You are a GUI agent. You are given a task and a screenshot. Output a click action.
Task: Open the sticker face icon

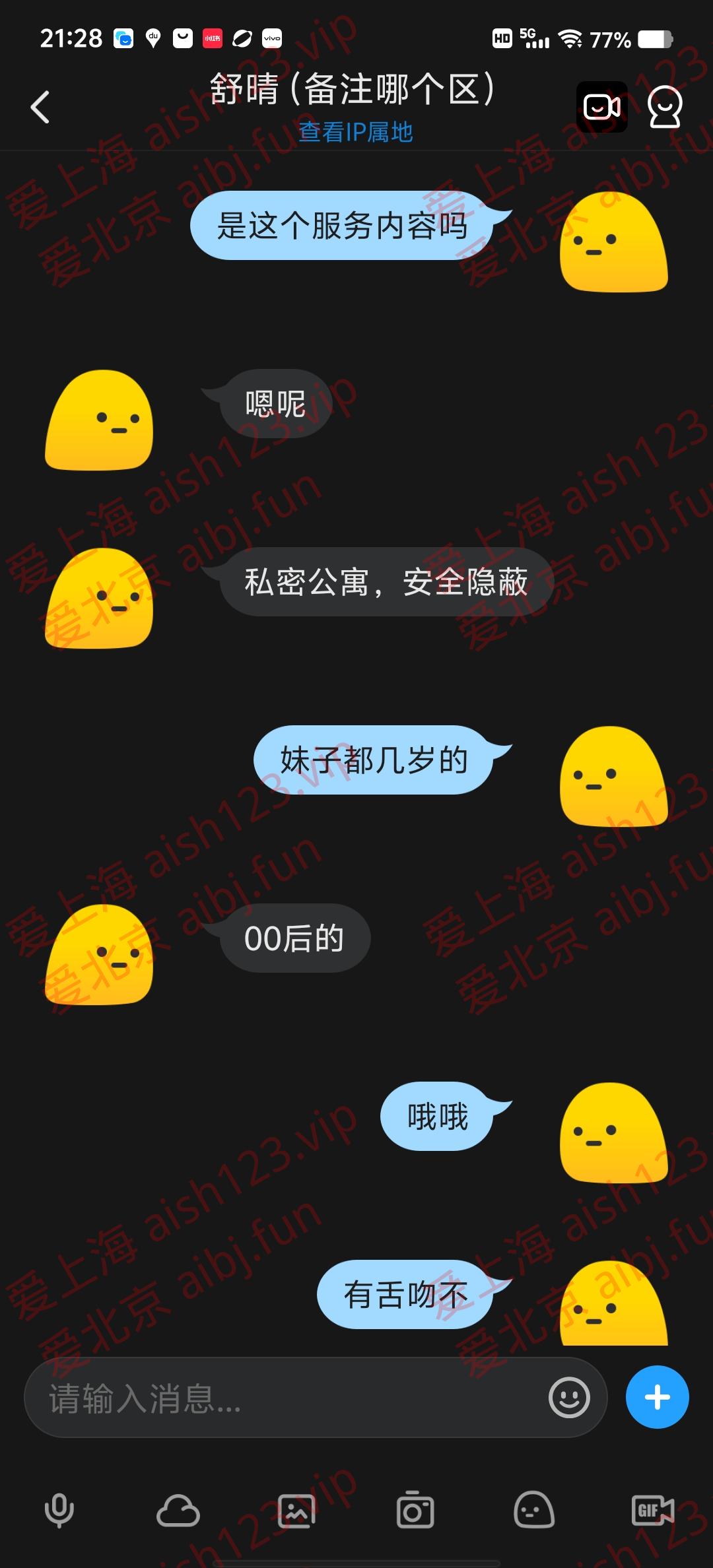533,1511
